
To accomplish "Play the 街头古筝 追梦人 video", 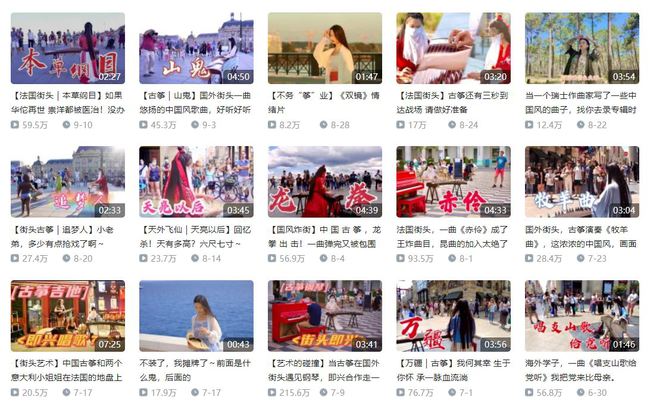I will (67, 181).
